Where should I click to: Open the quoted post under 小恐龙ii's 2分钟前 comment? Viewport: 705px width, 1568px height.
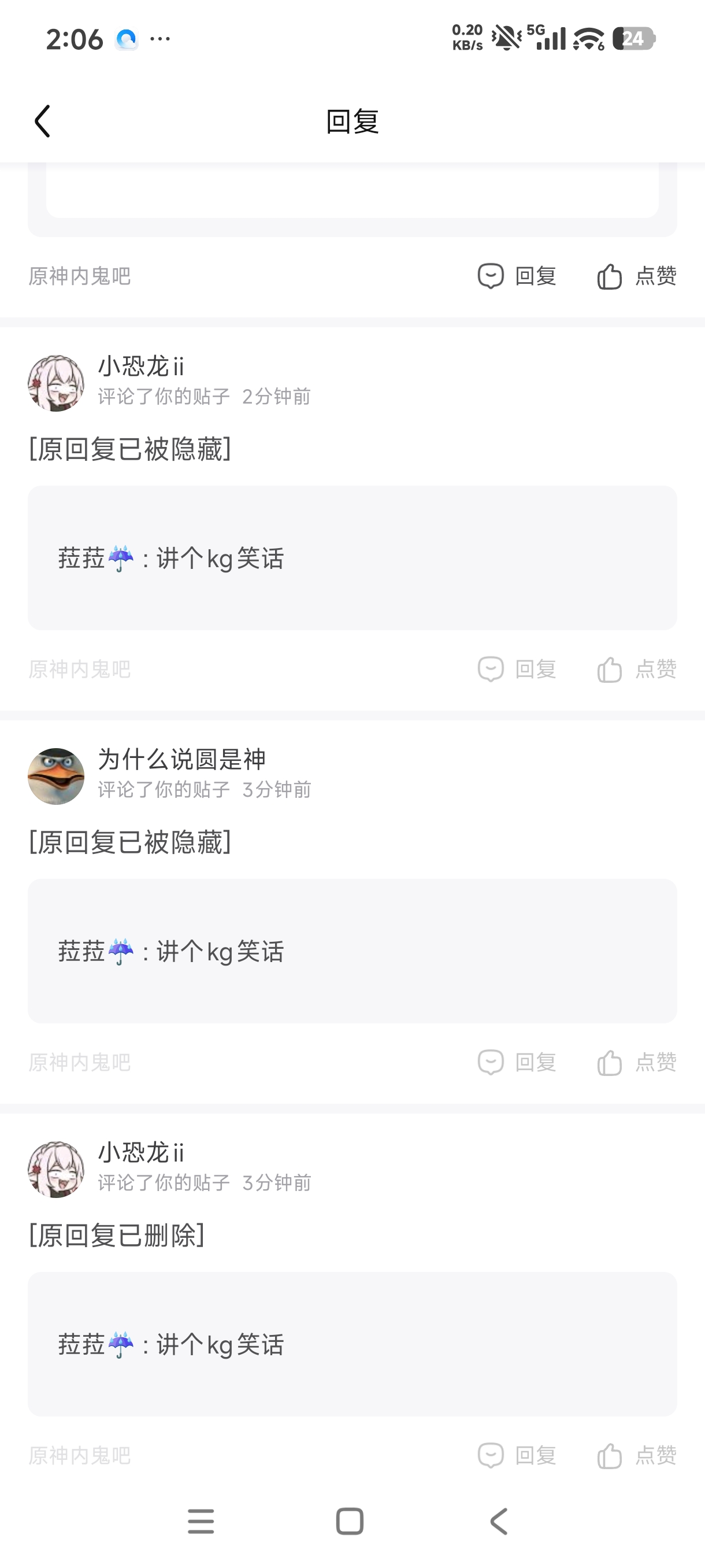point(352,557)
